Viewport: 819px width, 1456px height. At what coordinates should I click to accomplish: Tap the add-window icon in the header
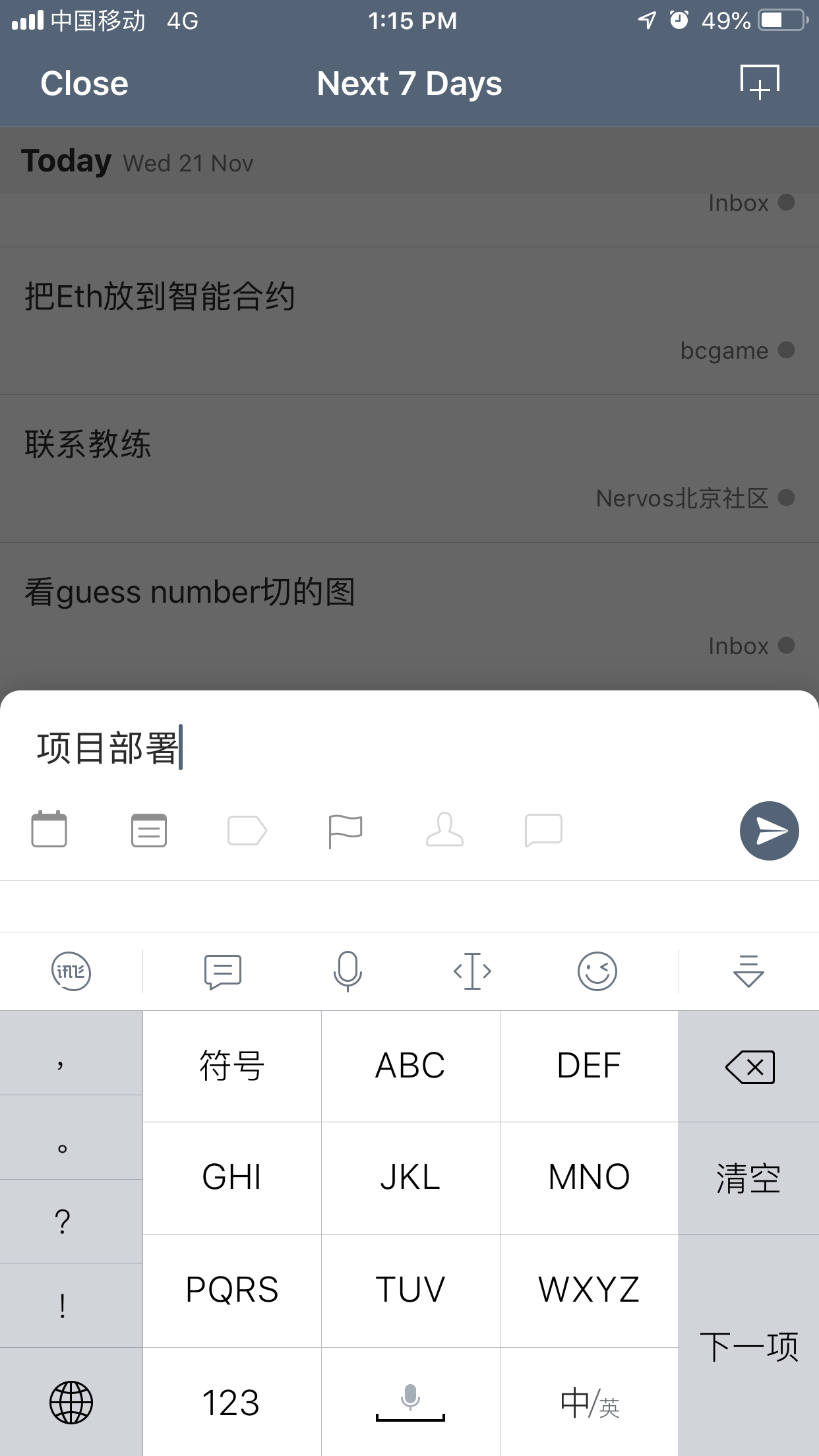pyautogui.click(x=760, y=83)
